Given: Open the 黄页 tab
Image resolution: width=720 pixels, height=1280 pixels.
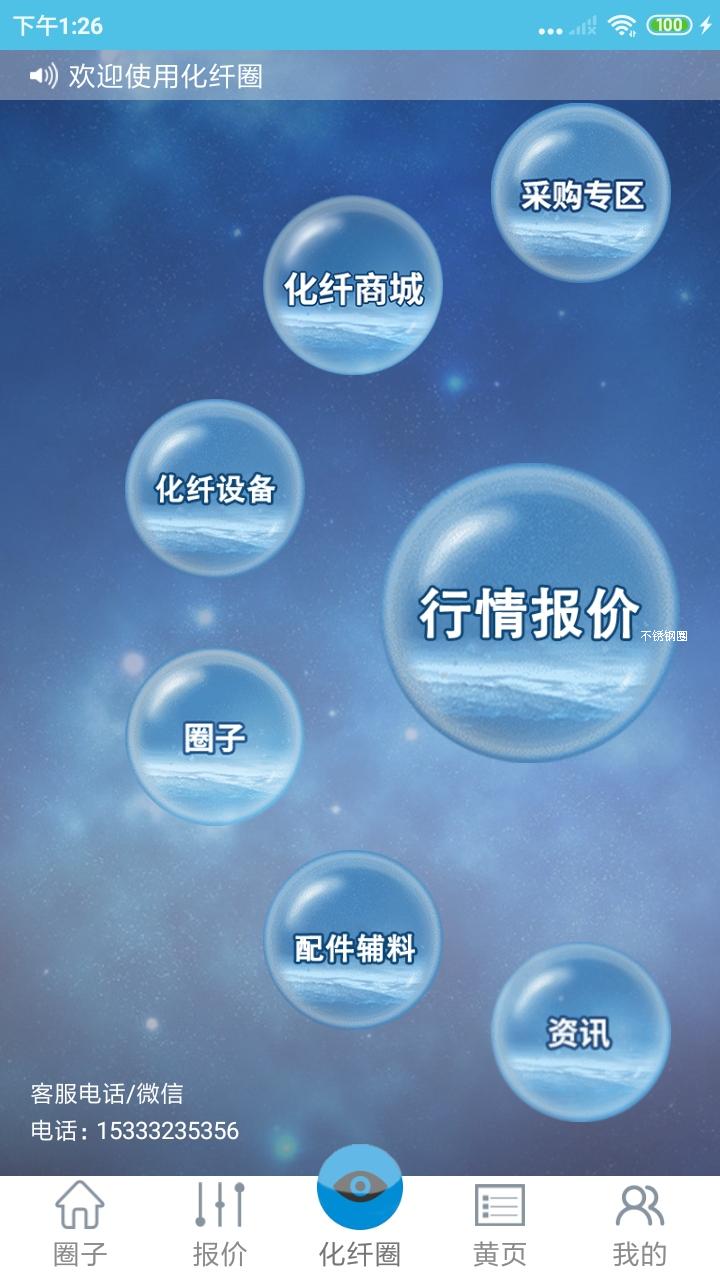Looking at the screenshot, I should 500,1224.
